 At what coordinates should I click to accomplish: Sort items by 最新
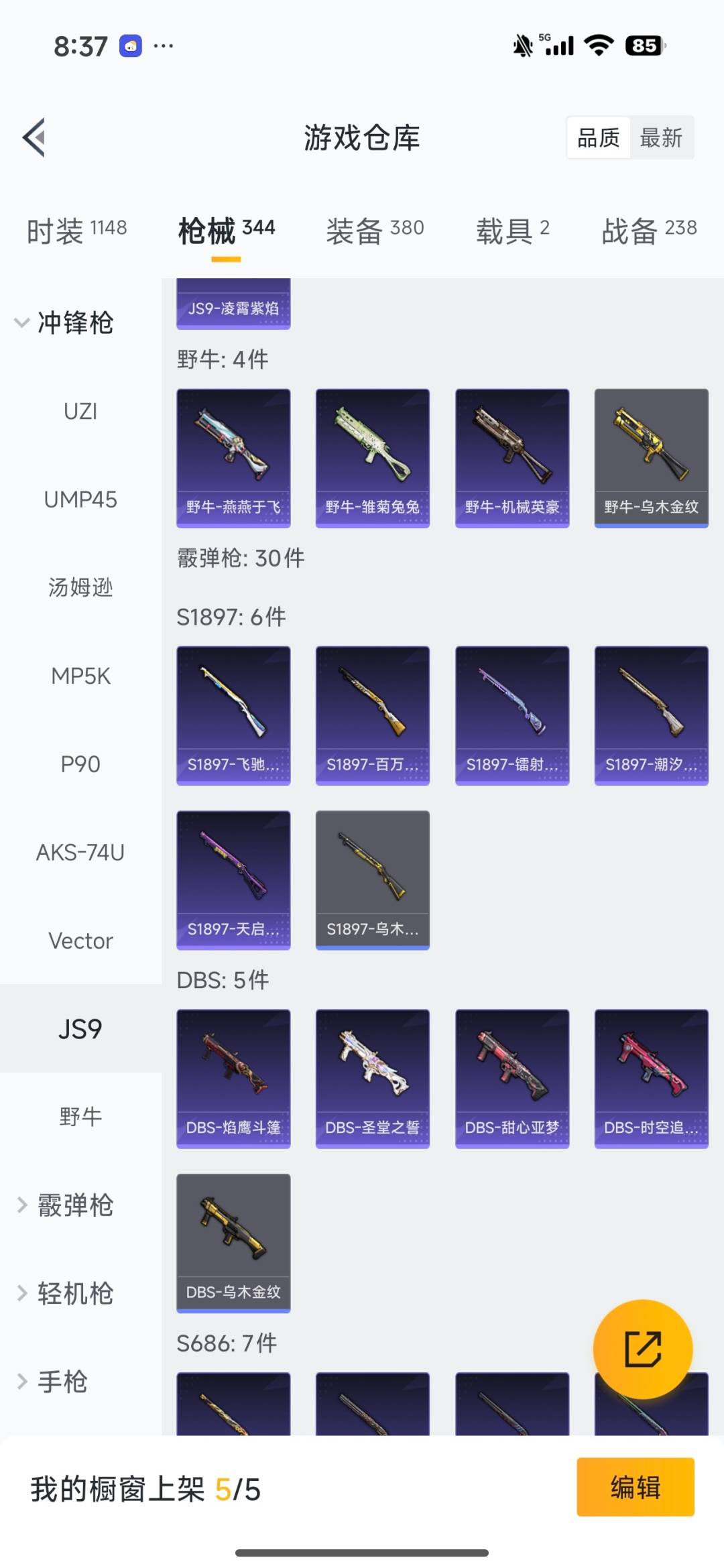pyautogui.click(x=660, y=138)
